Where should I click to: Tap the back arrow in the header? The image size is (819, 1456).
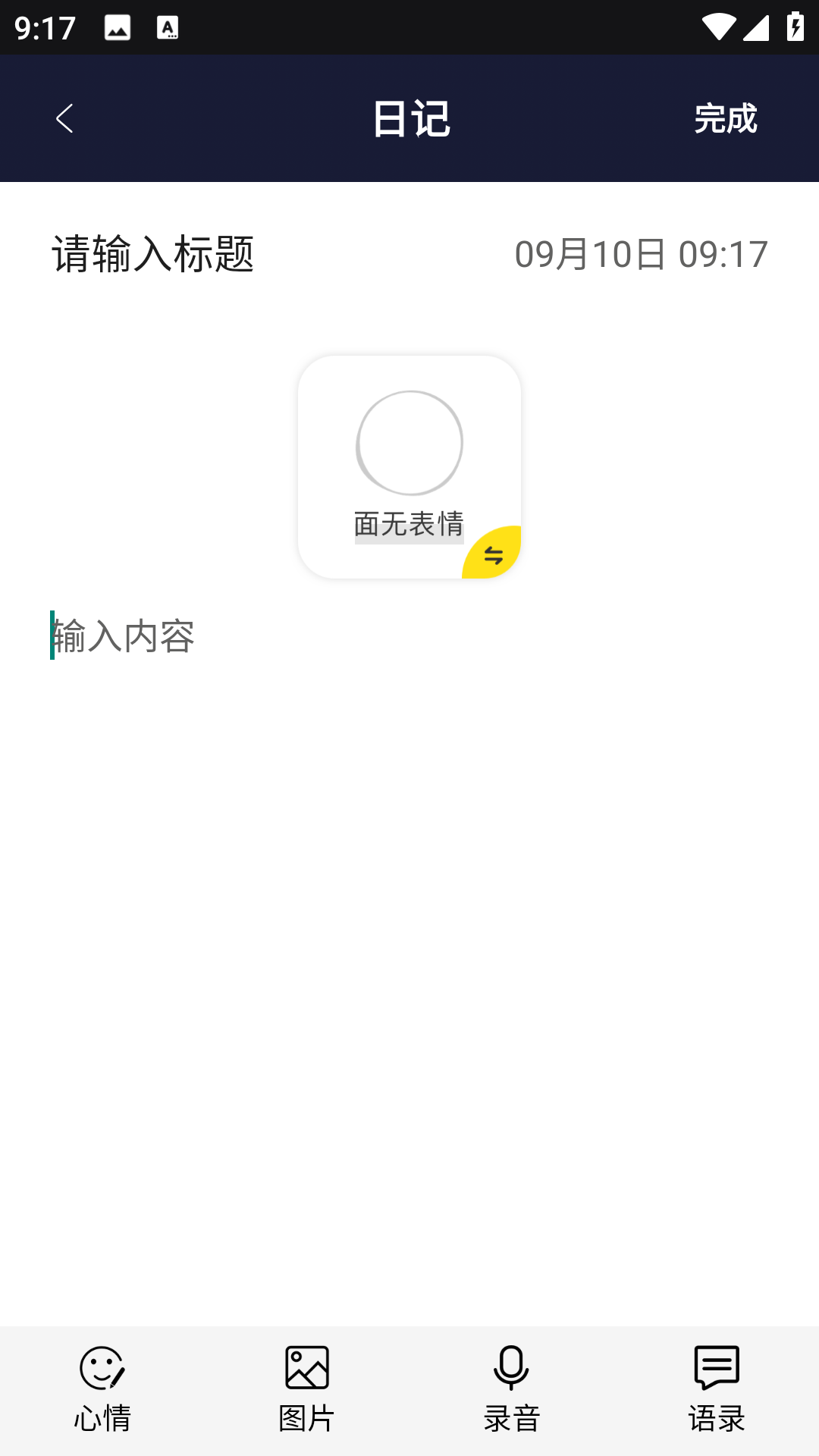click(64, 118)
